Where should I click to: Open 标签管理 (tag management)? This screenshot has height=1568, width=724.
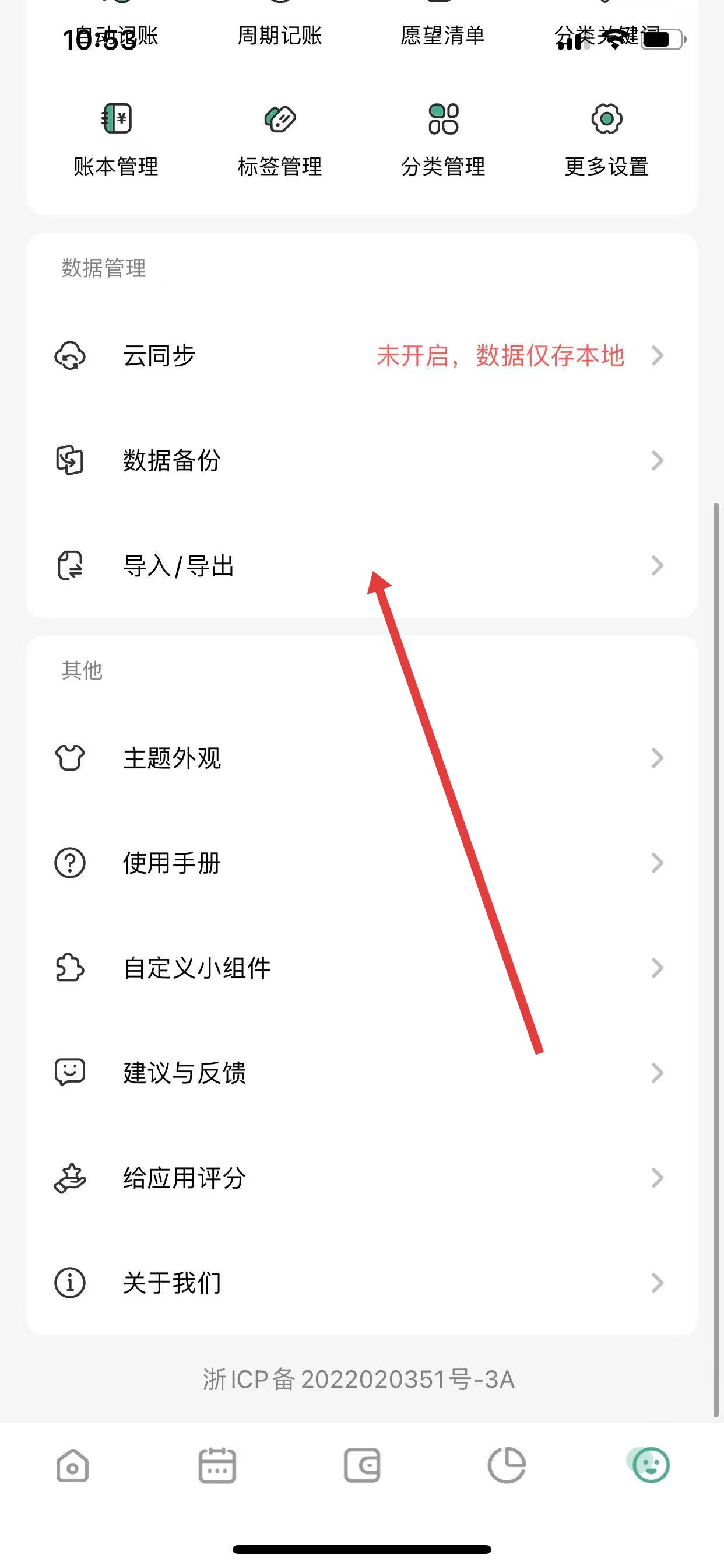point(279,138)
